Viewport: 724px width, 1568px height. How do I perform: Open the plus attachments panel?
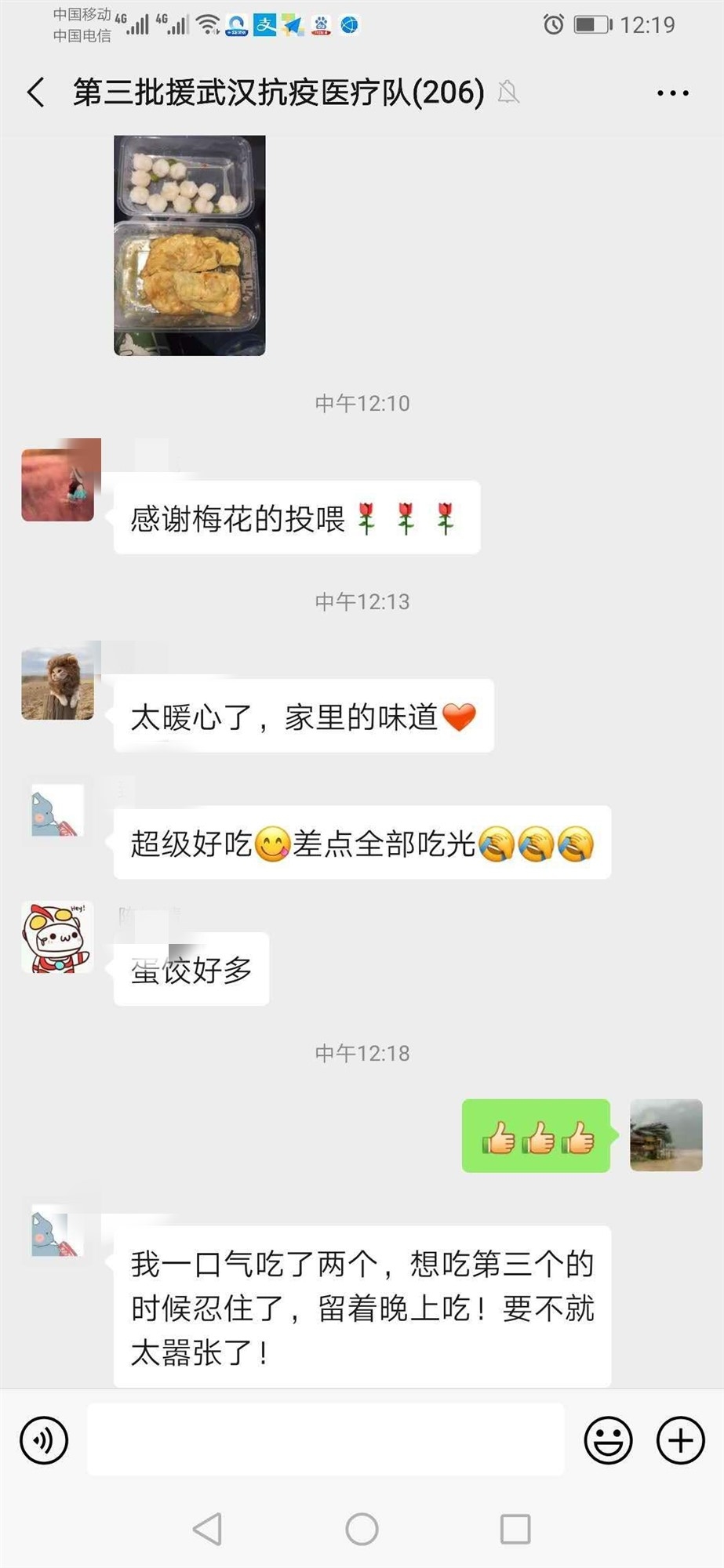(x=680, y=1439)
